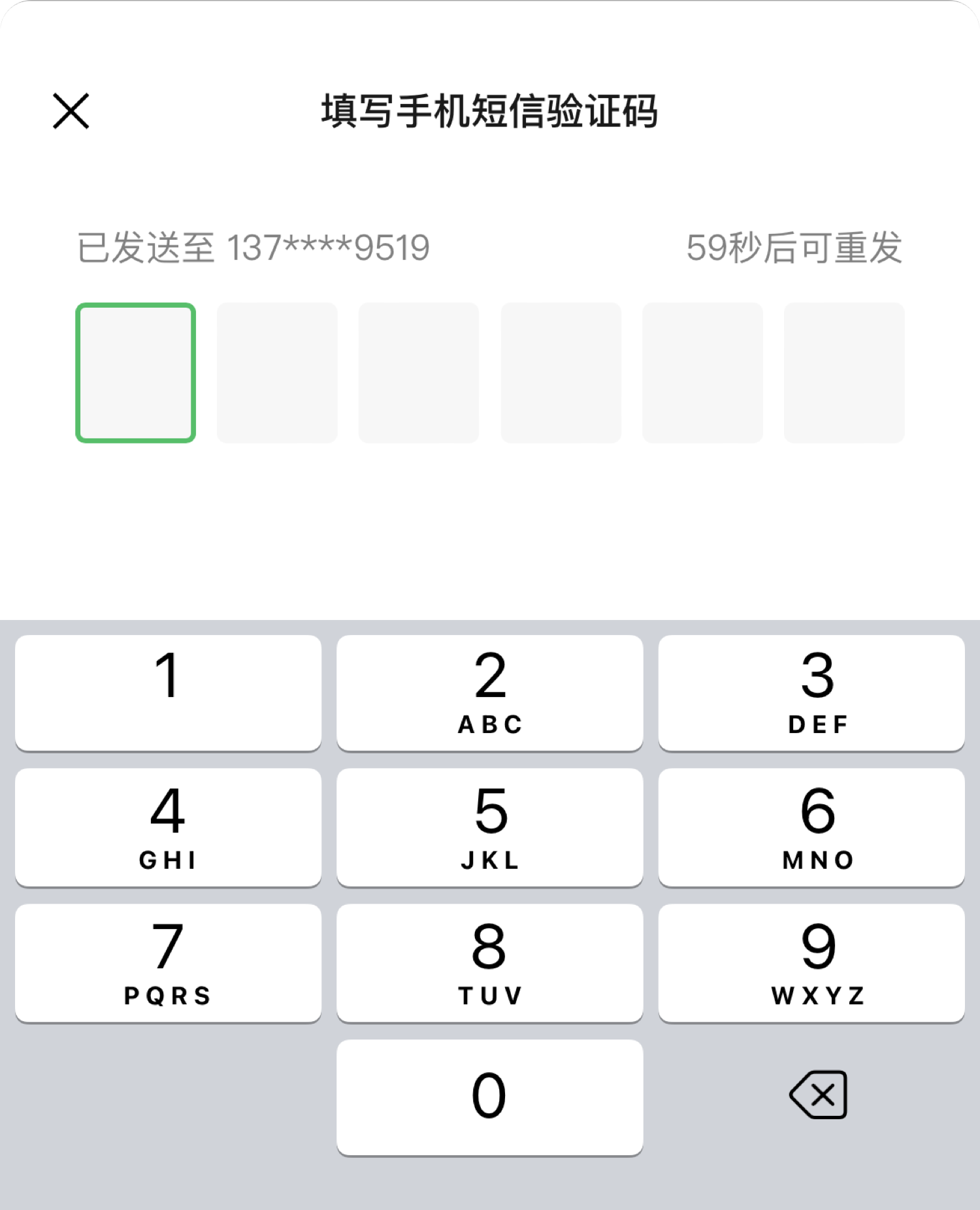Enter digit 8 on the keypad
Screen dimensions: 980x1210
(x=489, y=962)
